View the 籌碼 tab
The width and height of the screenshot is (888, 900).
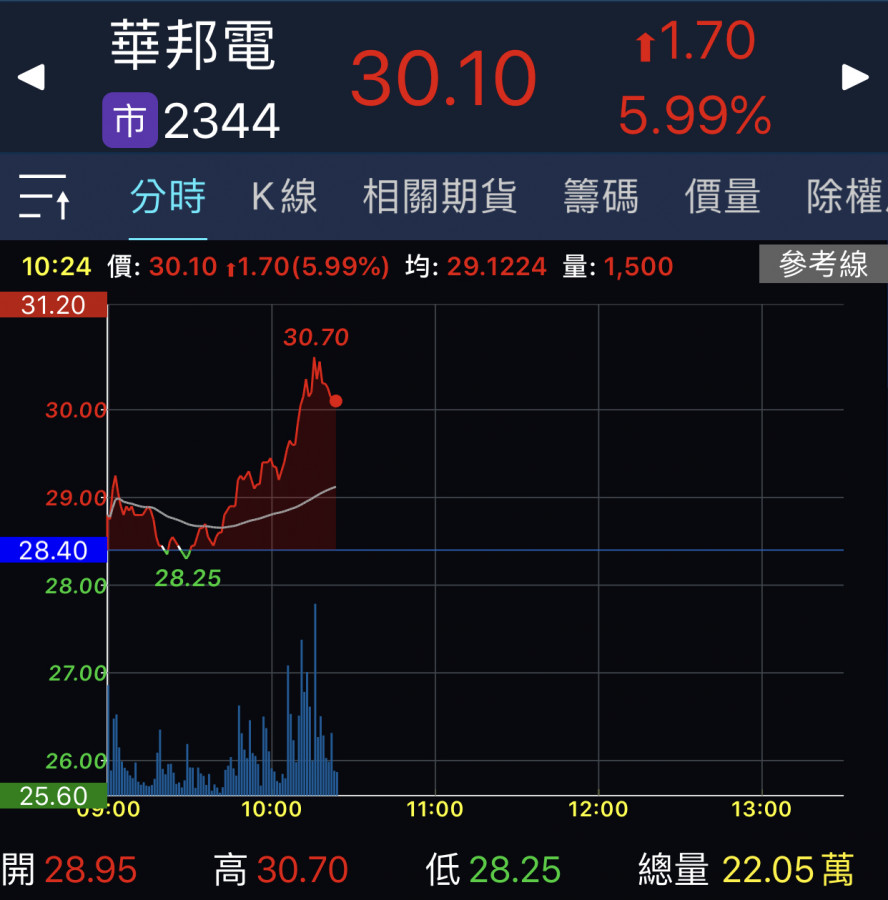point(600,196)
